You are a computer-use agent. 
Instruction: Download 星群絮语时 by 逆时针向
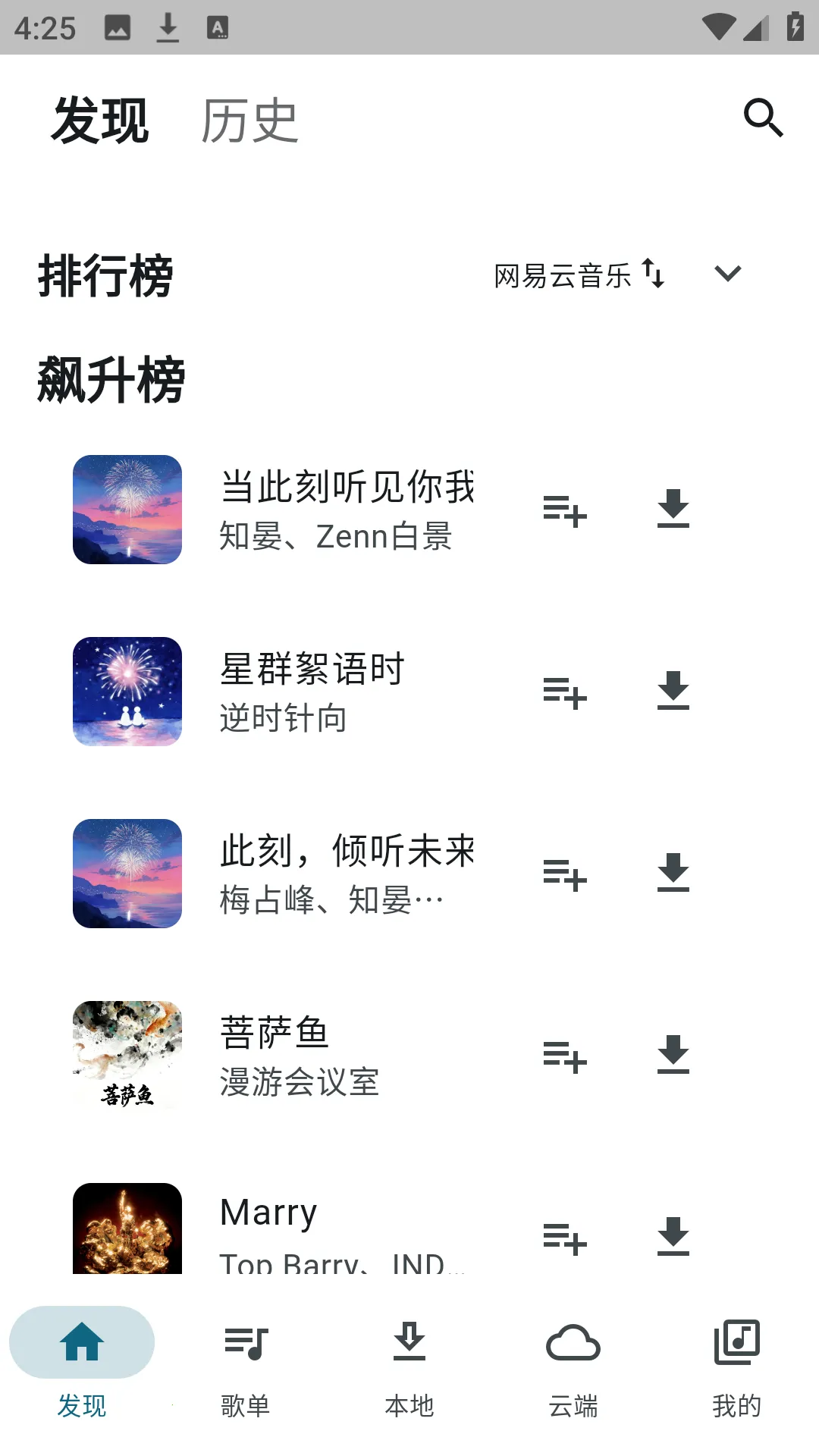672,690
